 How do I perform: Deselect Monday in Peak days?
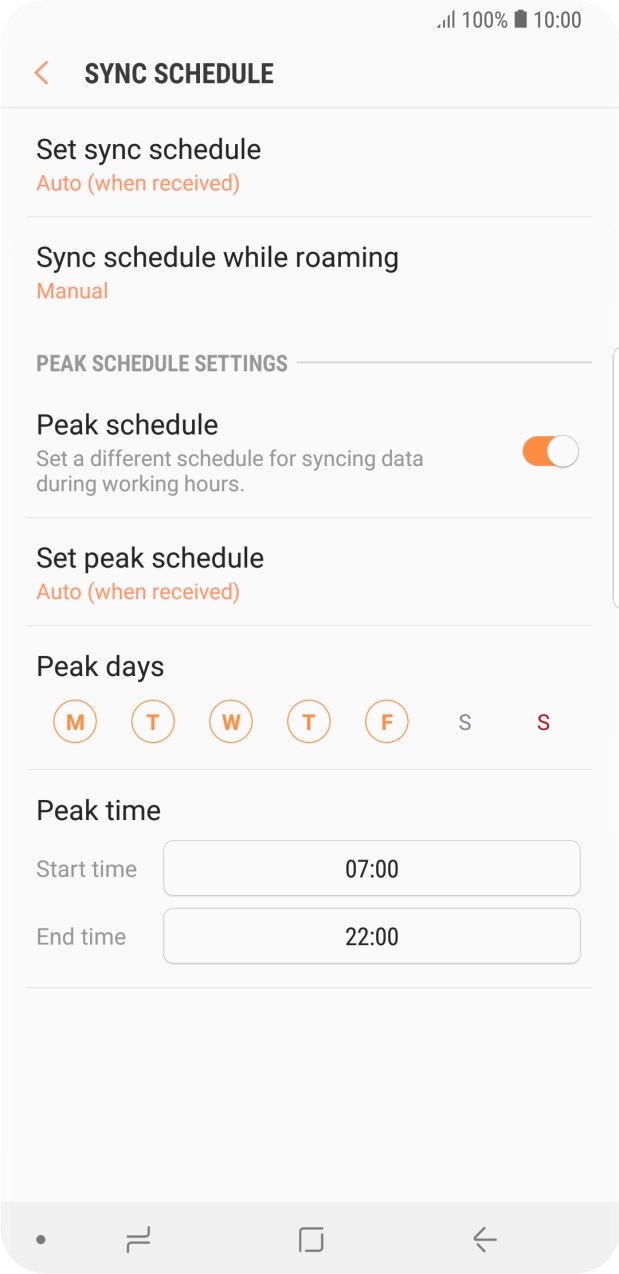click(x=75, y=722)
